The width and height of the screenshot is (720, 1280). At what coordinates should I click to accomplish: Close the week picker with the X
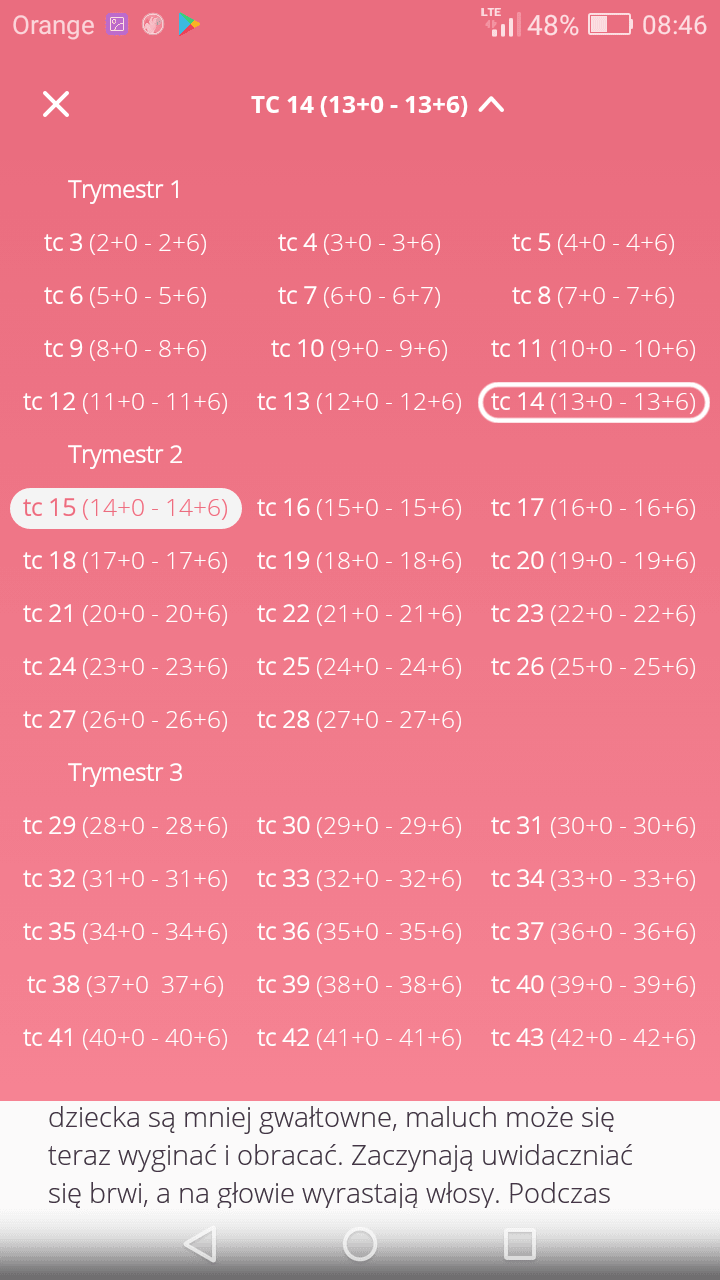point(56,104)
